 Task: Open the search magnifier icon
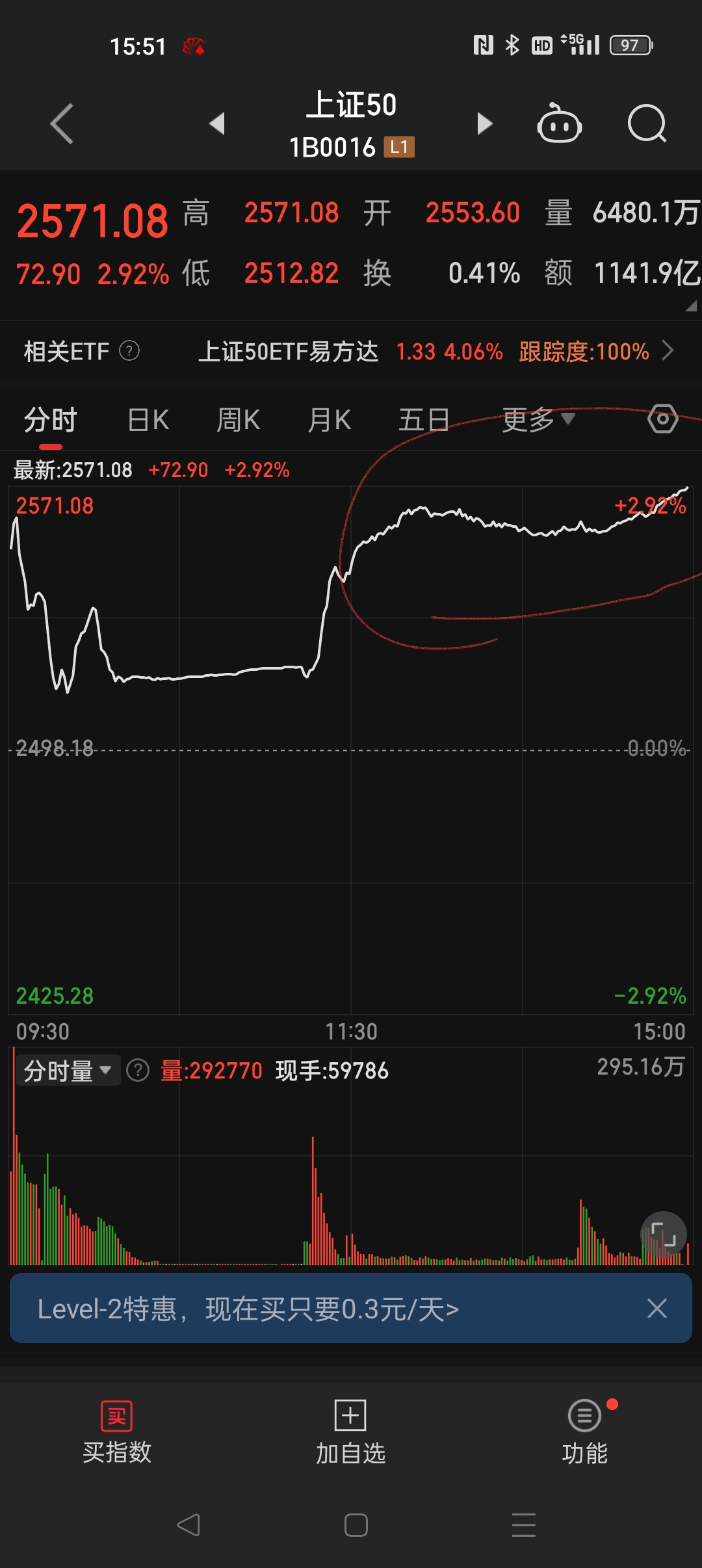point(647,124)
